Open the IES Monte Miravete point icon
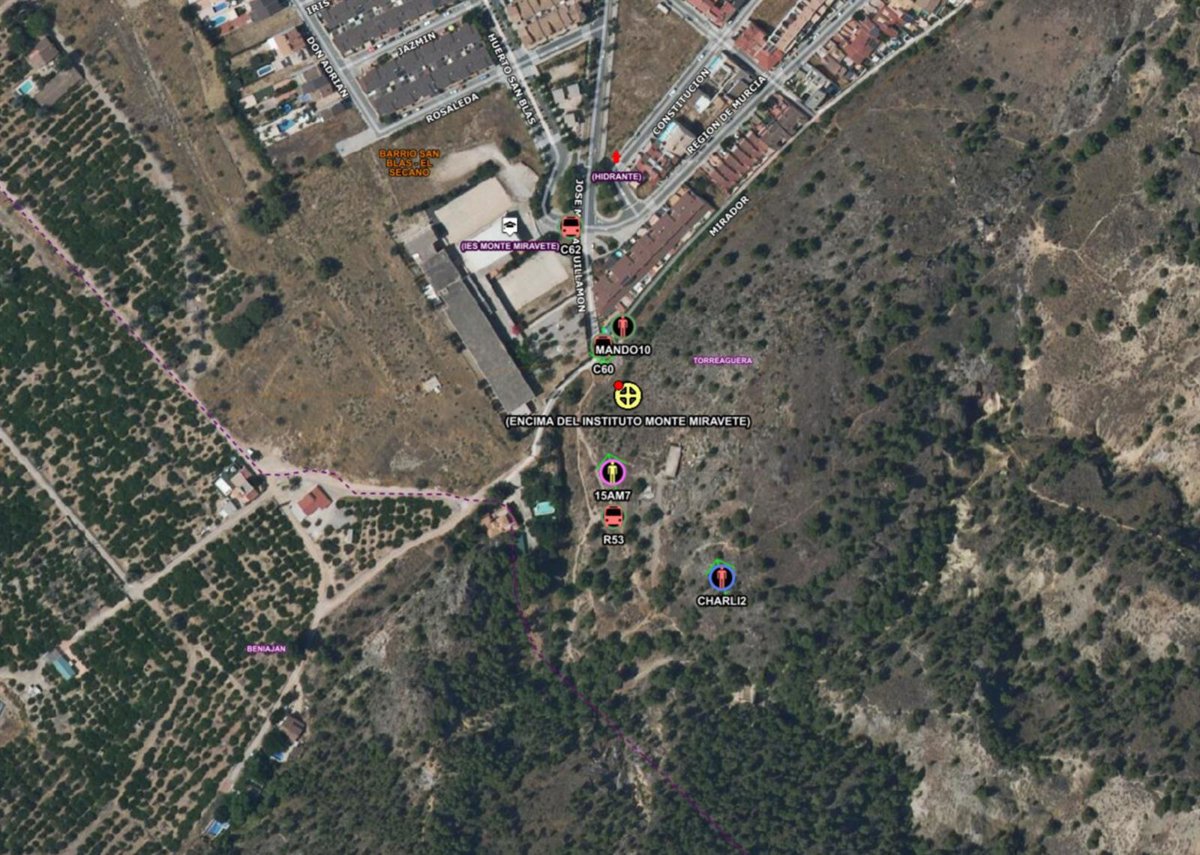 pyautogui.click(x=509, y=223)
